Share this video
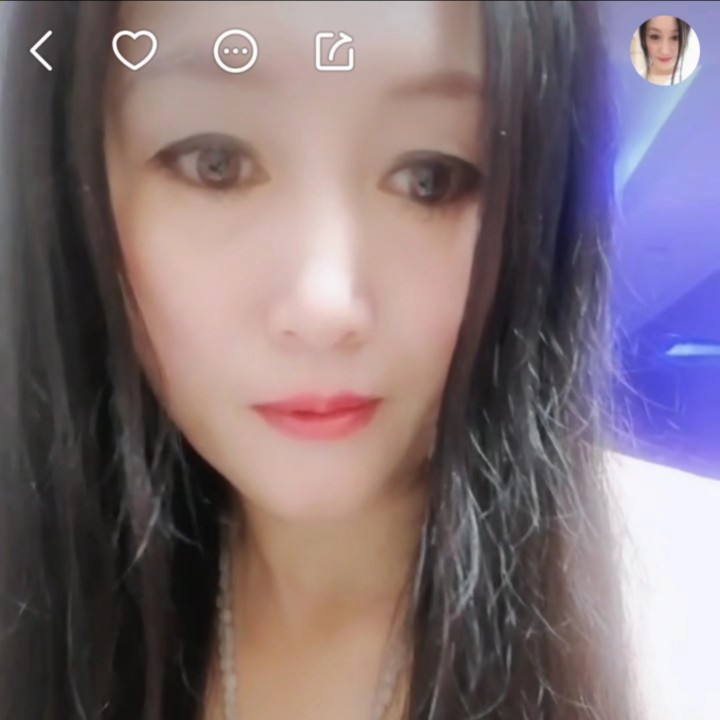The height and width of the screenshot is (720, 720). [x=335, y=52]
